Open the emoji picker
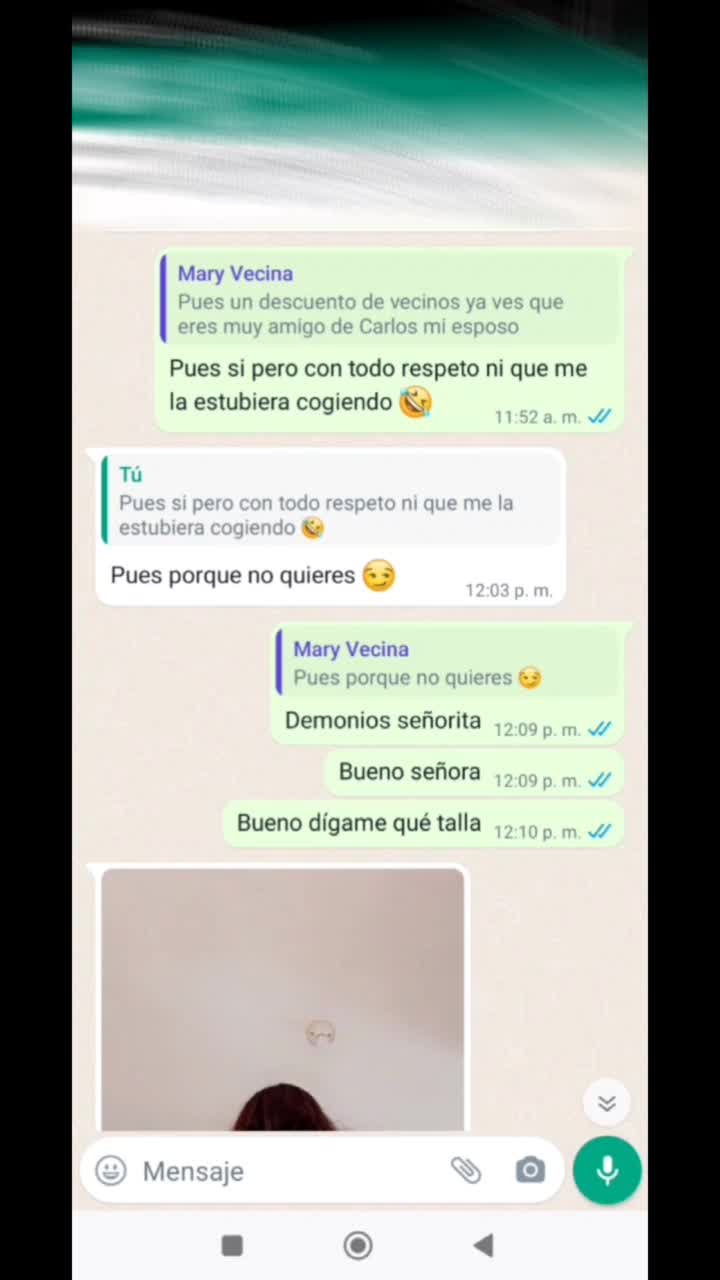This screenshot has width=720, height=1280. [x=111, y=1171]
